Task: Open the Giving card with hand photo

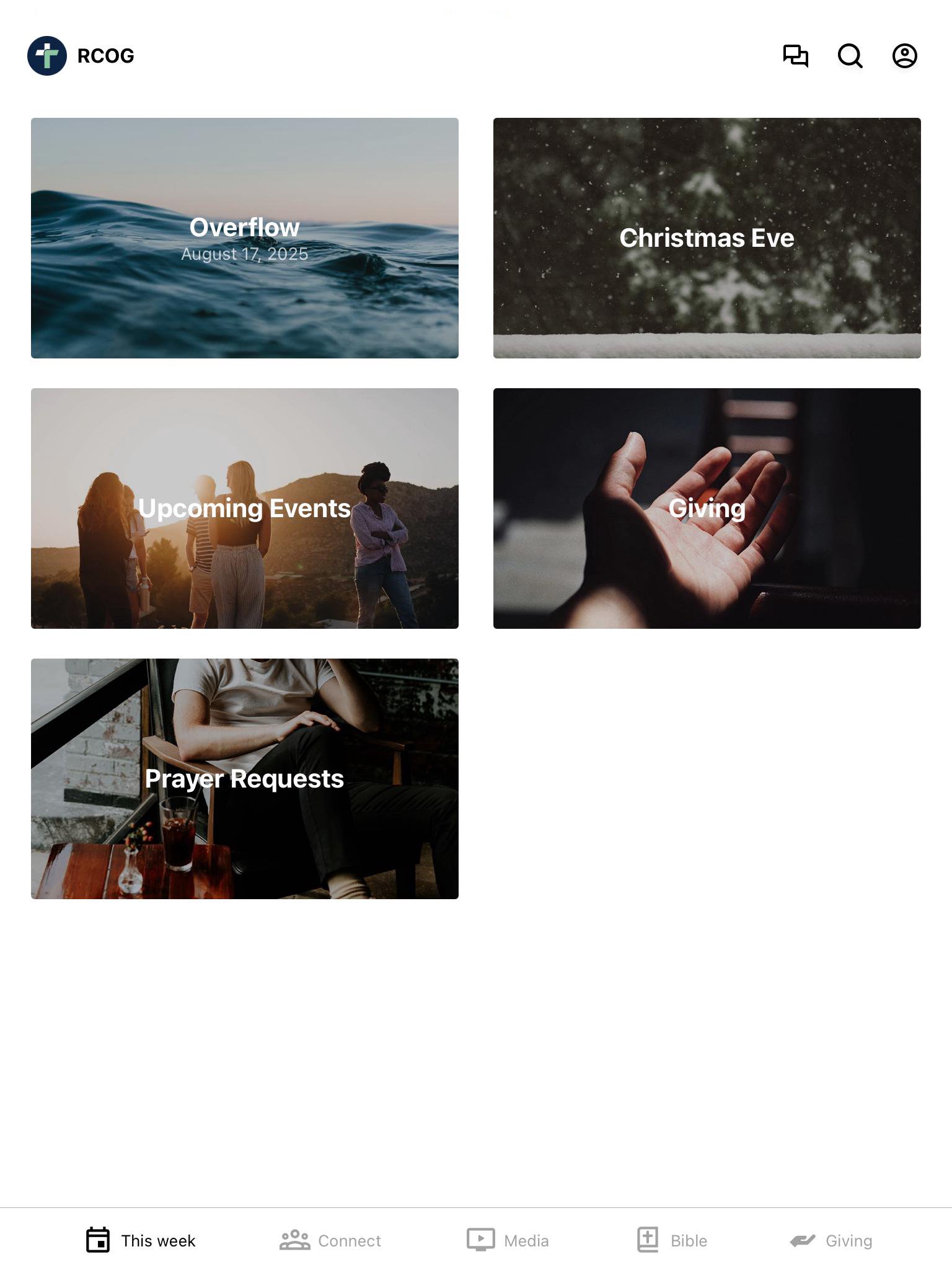Action: [x=707, y=508]
